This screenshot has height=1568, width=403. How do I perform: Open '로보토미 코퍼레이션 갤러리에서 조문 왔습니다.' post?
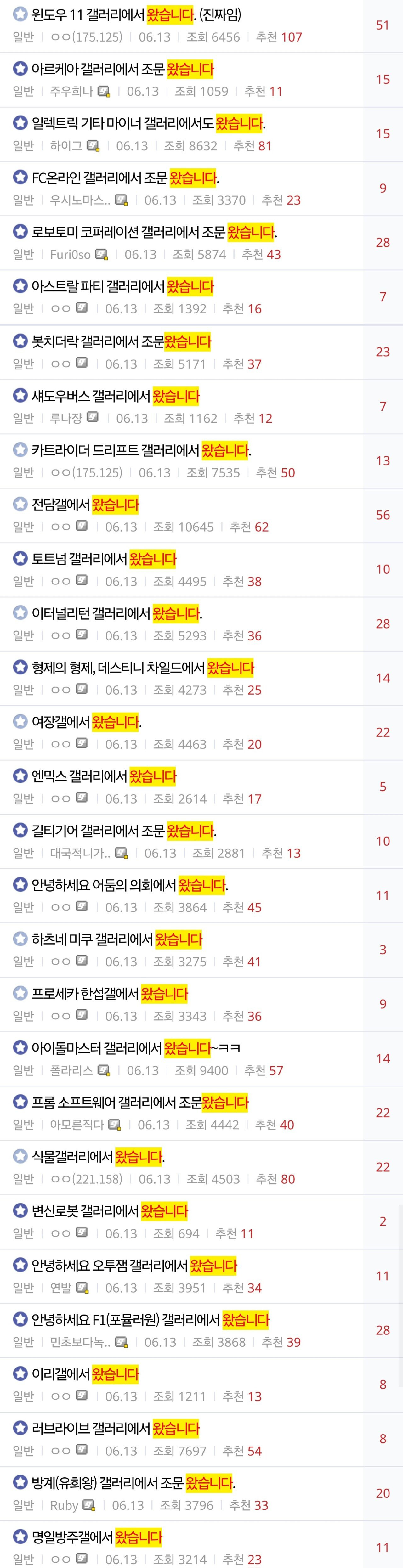coord(153,233)
